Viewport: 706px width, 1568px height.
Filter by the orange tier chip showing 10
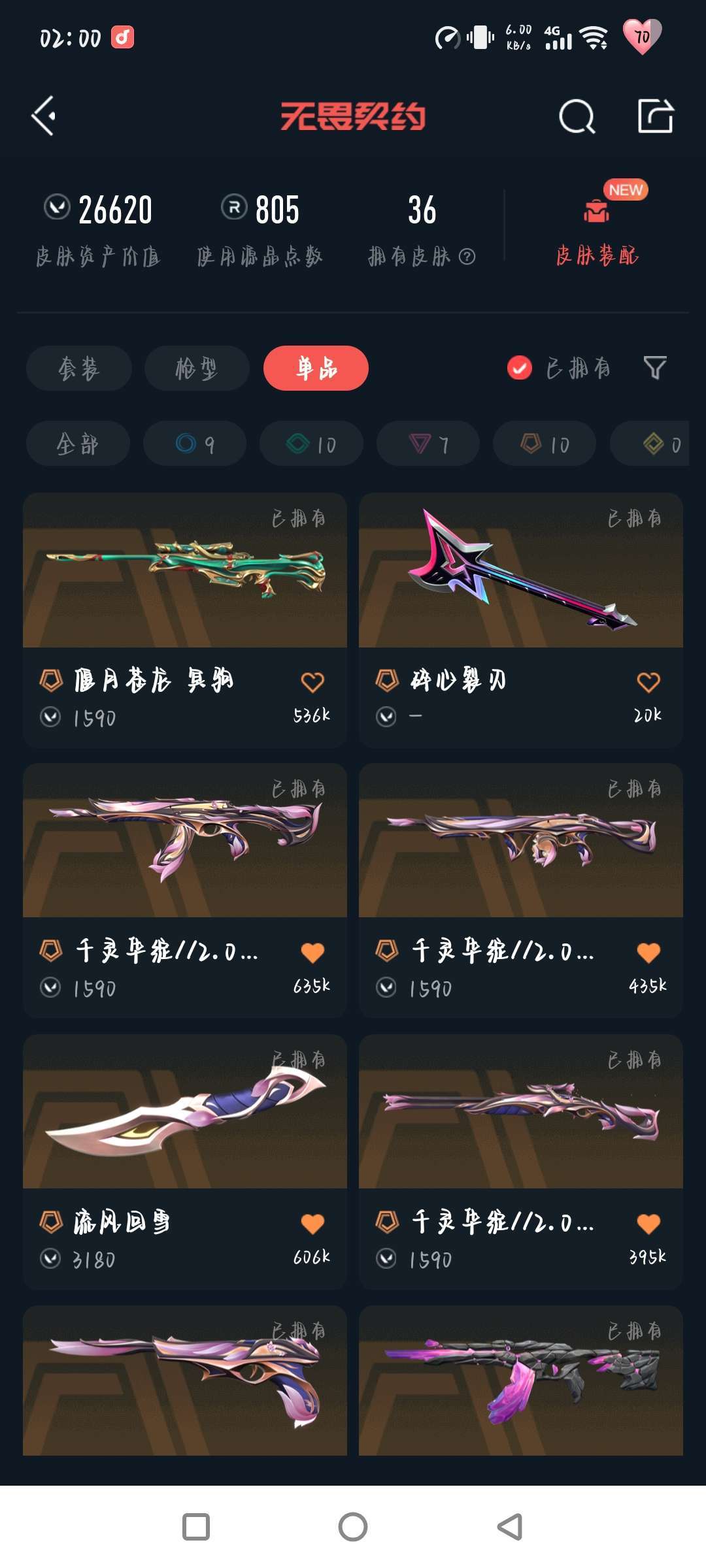tap(545, 444)
